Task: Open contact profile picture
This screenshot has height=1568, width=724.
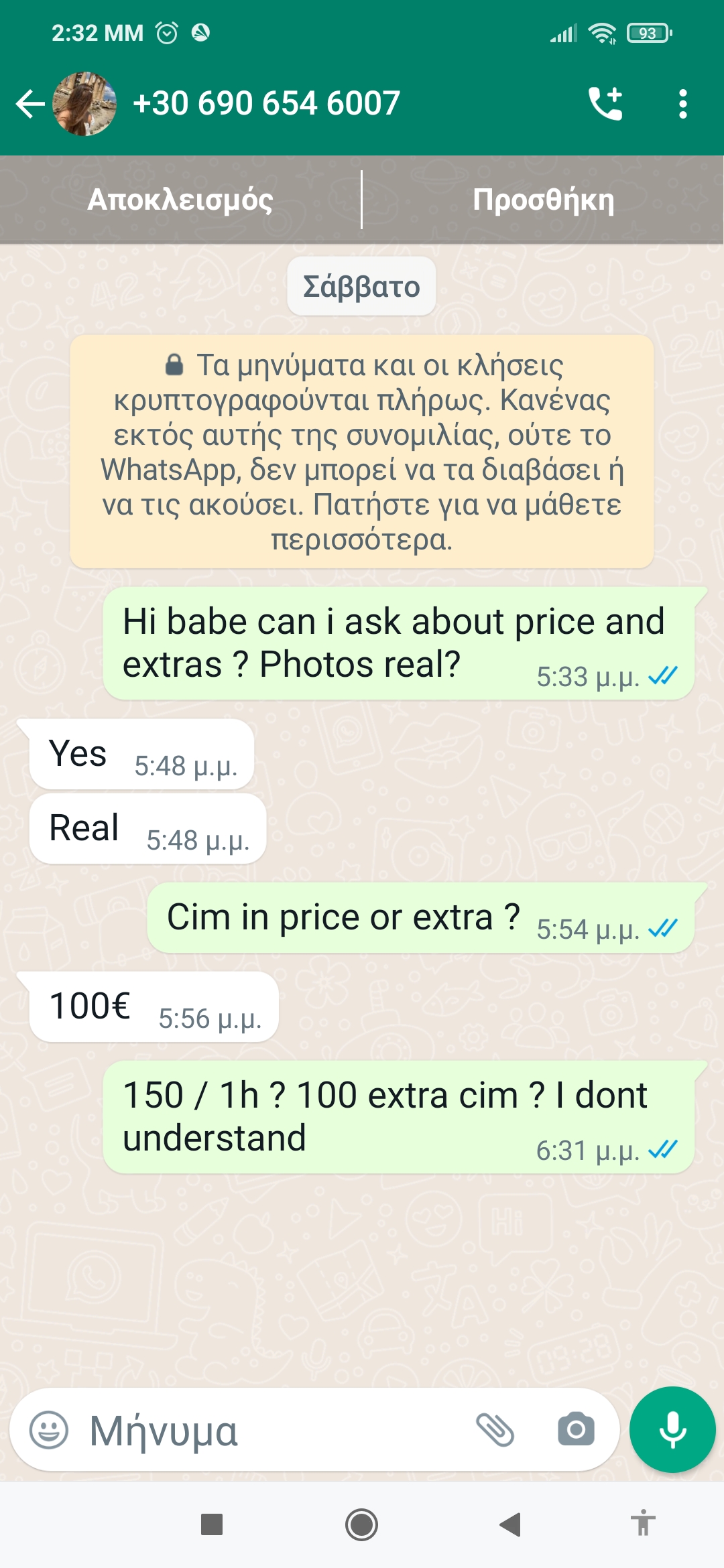Action: (x=84, y=104)
